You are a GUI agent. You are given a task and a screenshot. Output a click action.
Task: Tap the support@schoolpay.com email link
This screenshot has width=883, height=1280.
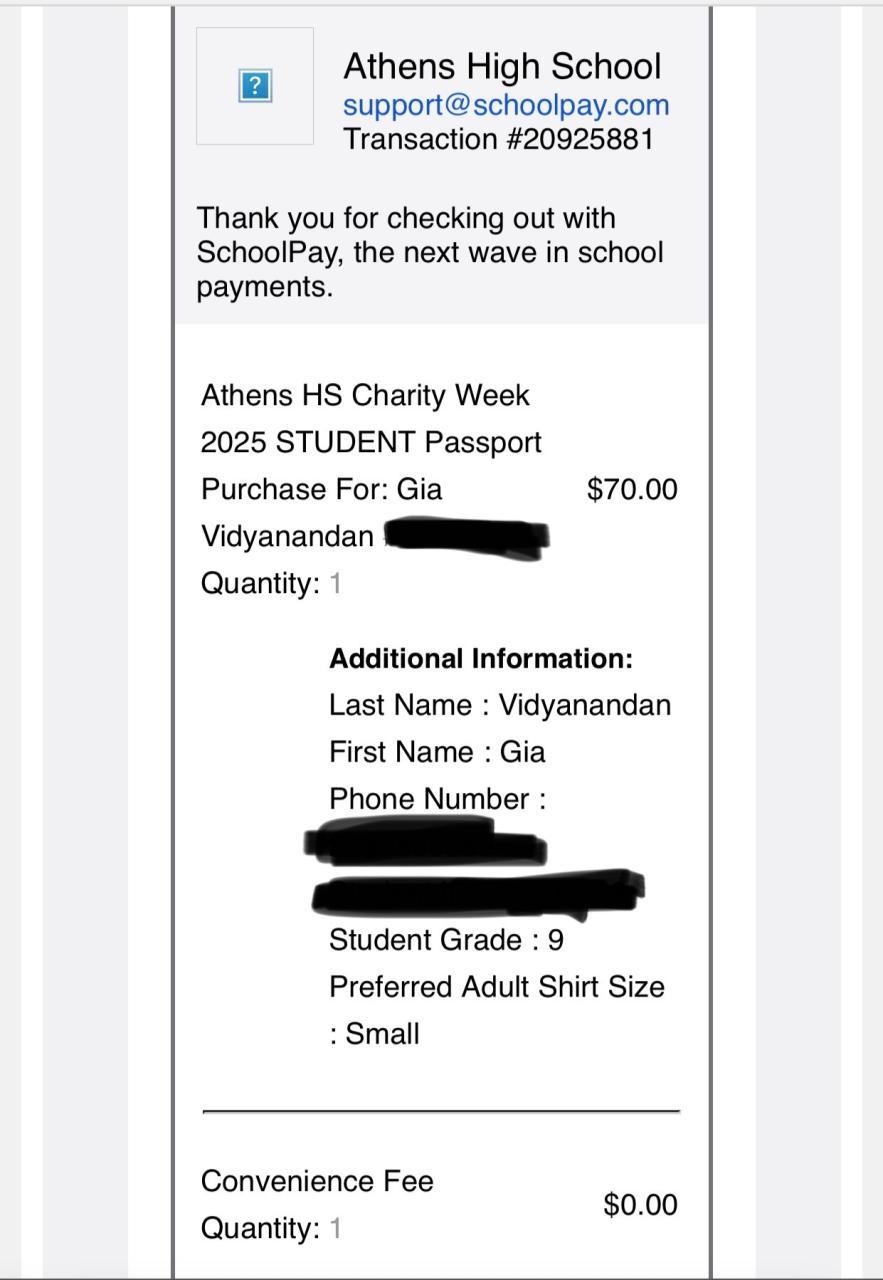coord(506,105)
